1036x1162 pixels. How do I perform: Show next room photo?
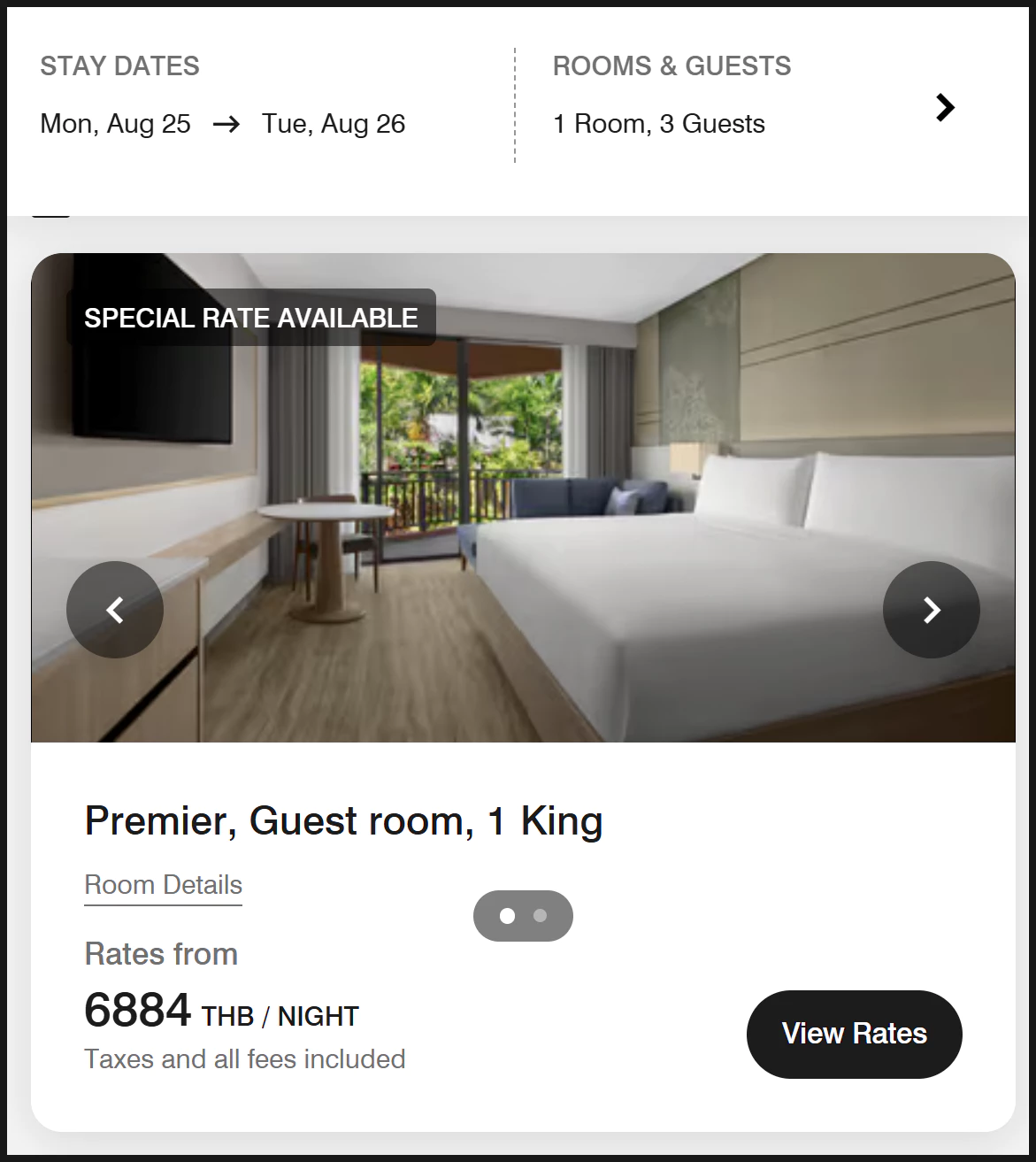coord(931,610)
